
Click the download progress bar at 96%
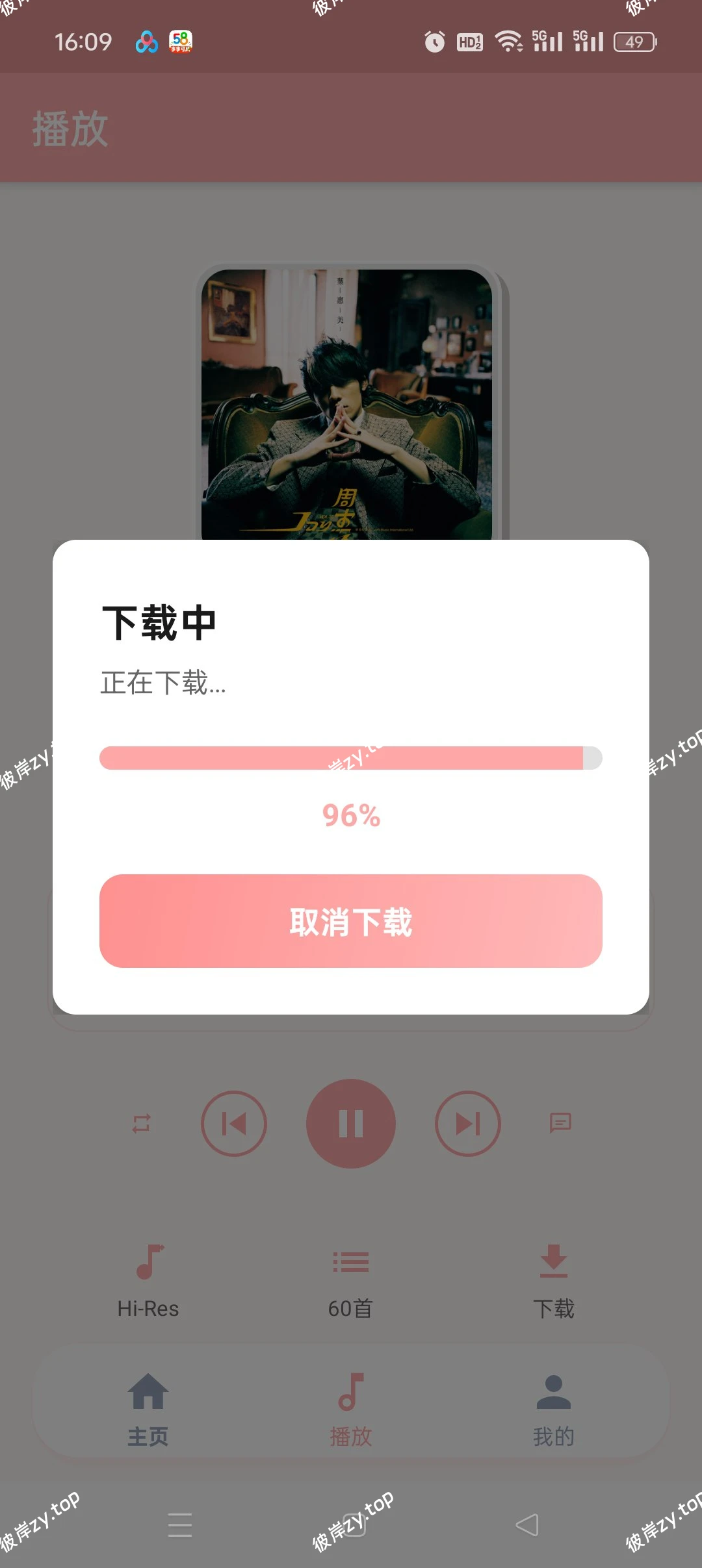(x=351, y=759)
